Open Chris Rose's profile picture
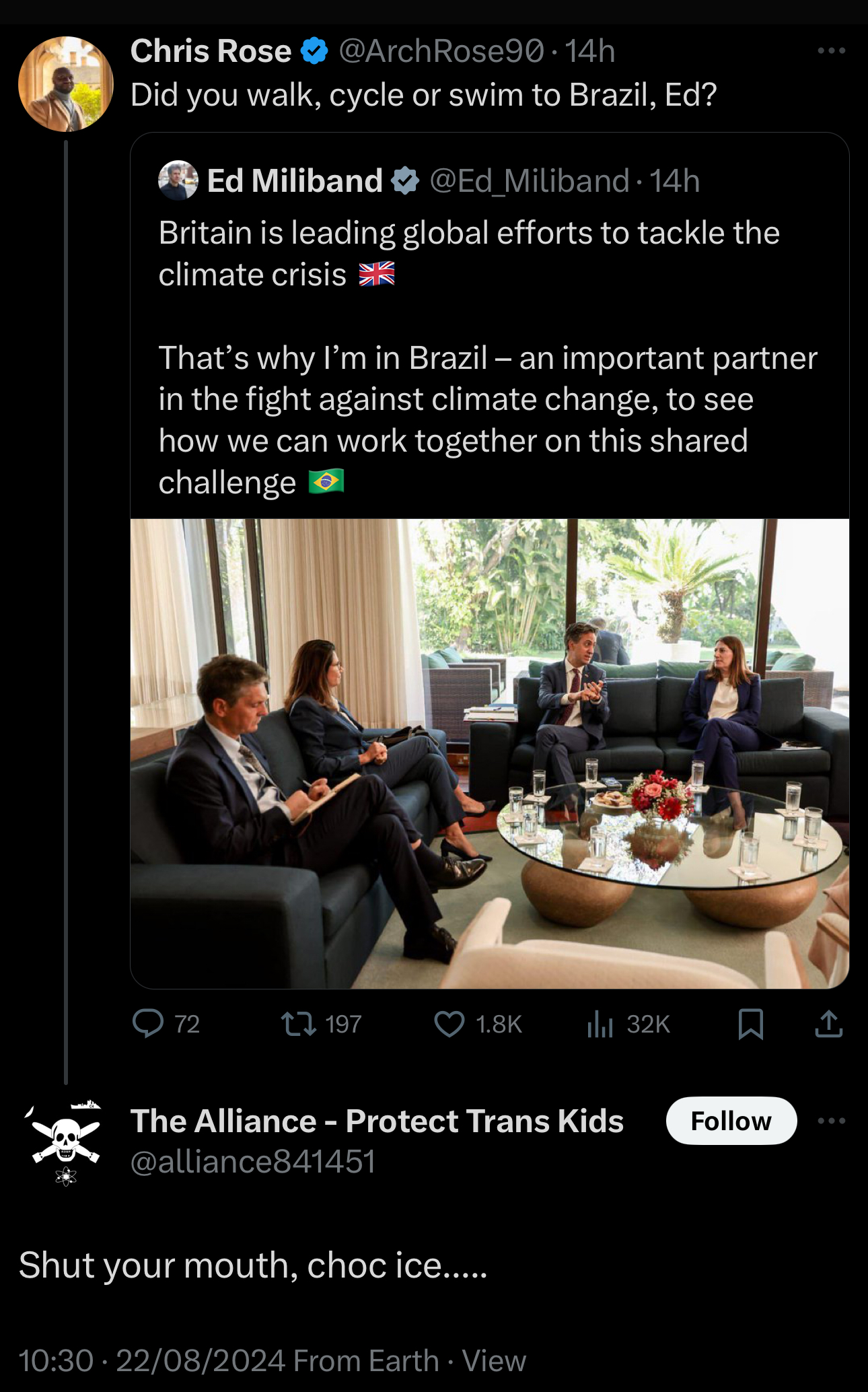The height and width of the screenshot is (1392, 868). coord(65,84)
